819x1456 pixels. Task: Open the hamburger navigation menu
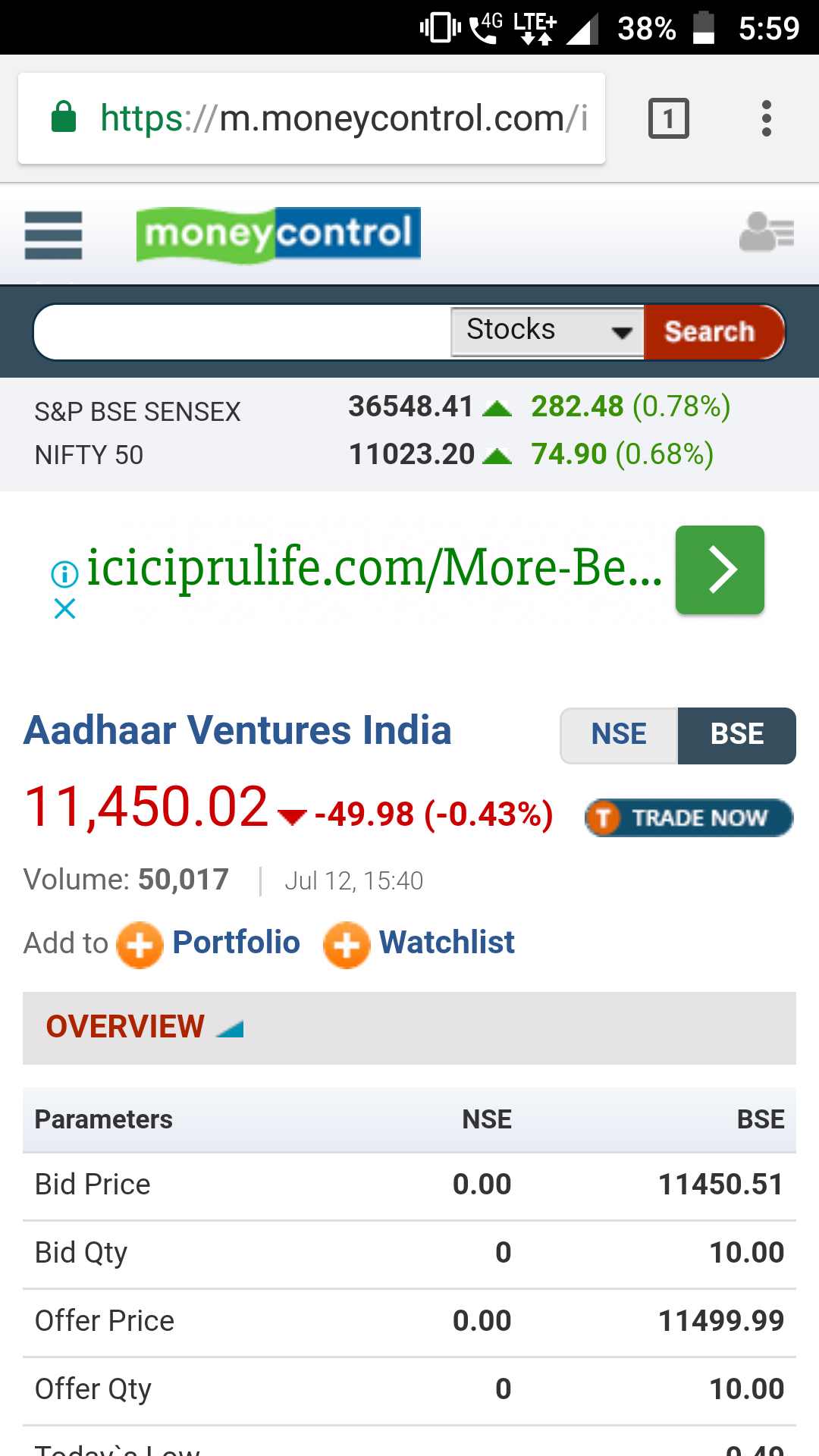53,235
